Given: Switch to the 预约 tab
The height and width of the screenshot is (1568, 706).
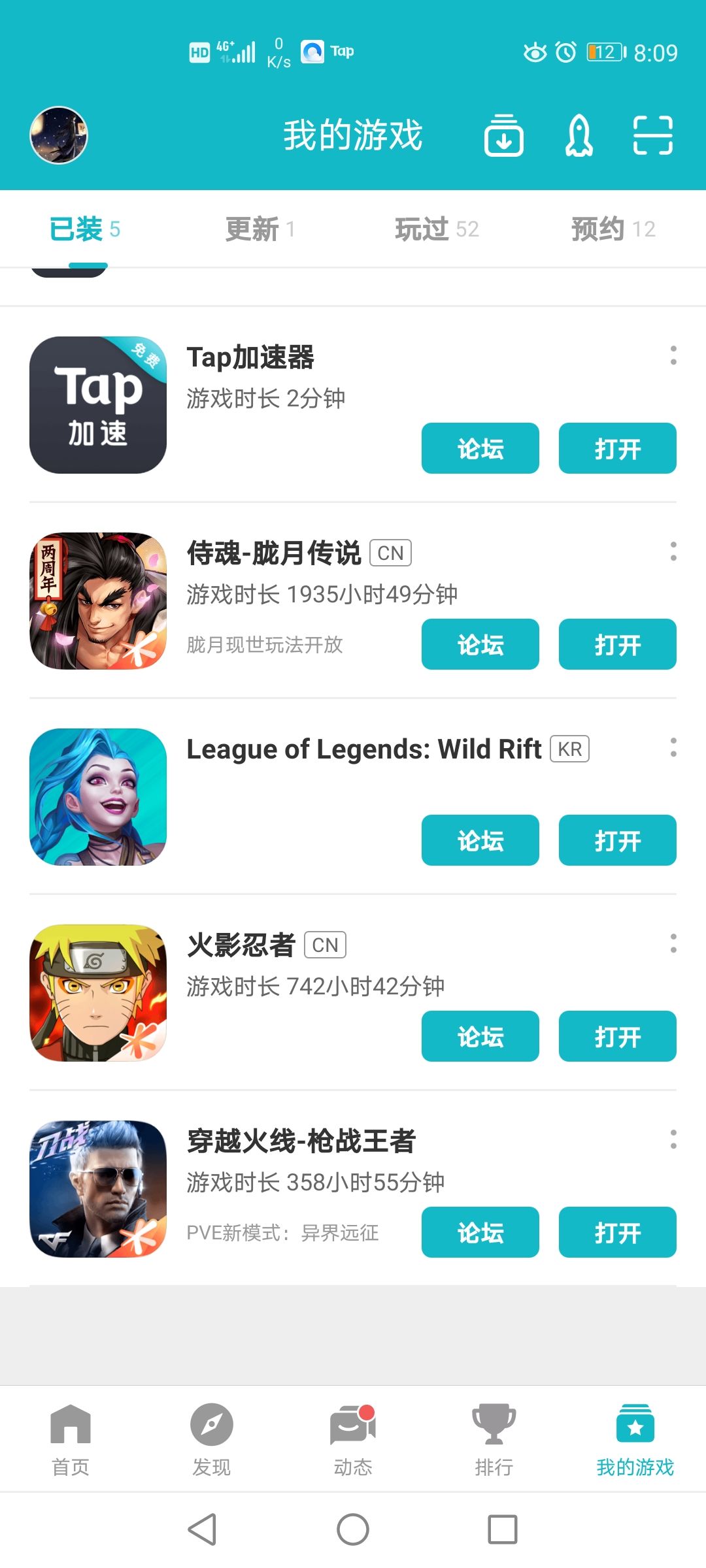Looking at the screenshot, I should pos(613,229).
